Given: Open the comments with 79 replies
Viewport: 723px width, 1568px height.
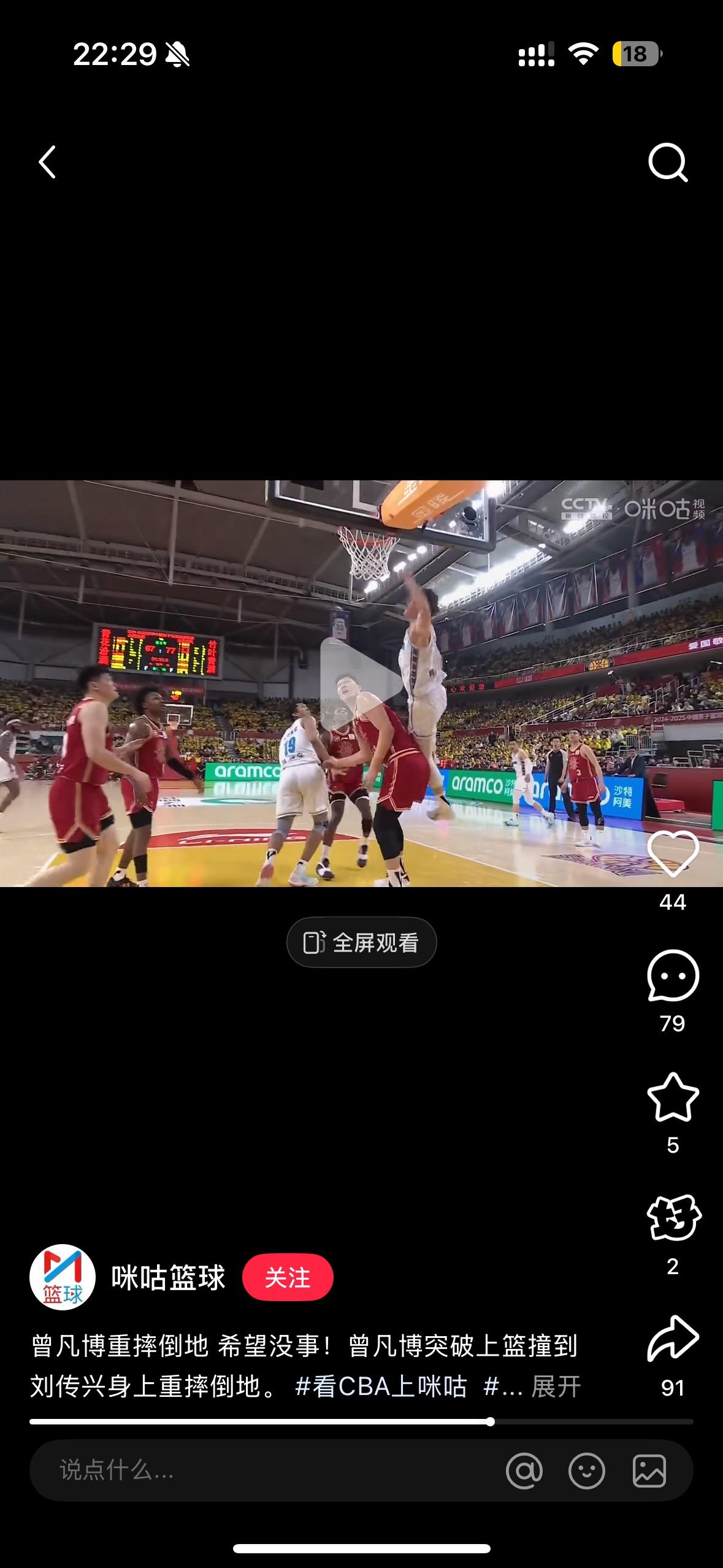Looking at the screenshot, I should (673, 975).
